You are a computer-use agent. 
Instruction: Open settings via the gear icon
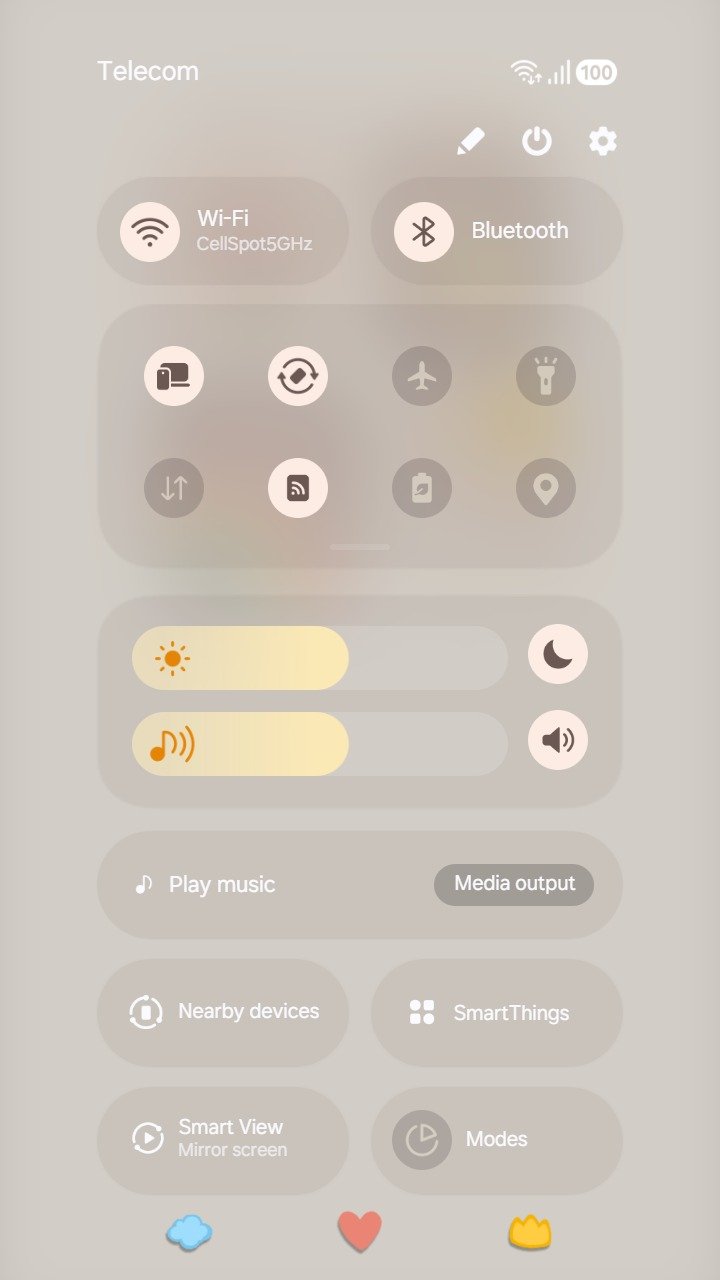[602, 142]
